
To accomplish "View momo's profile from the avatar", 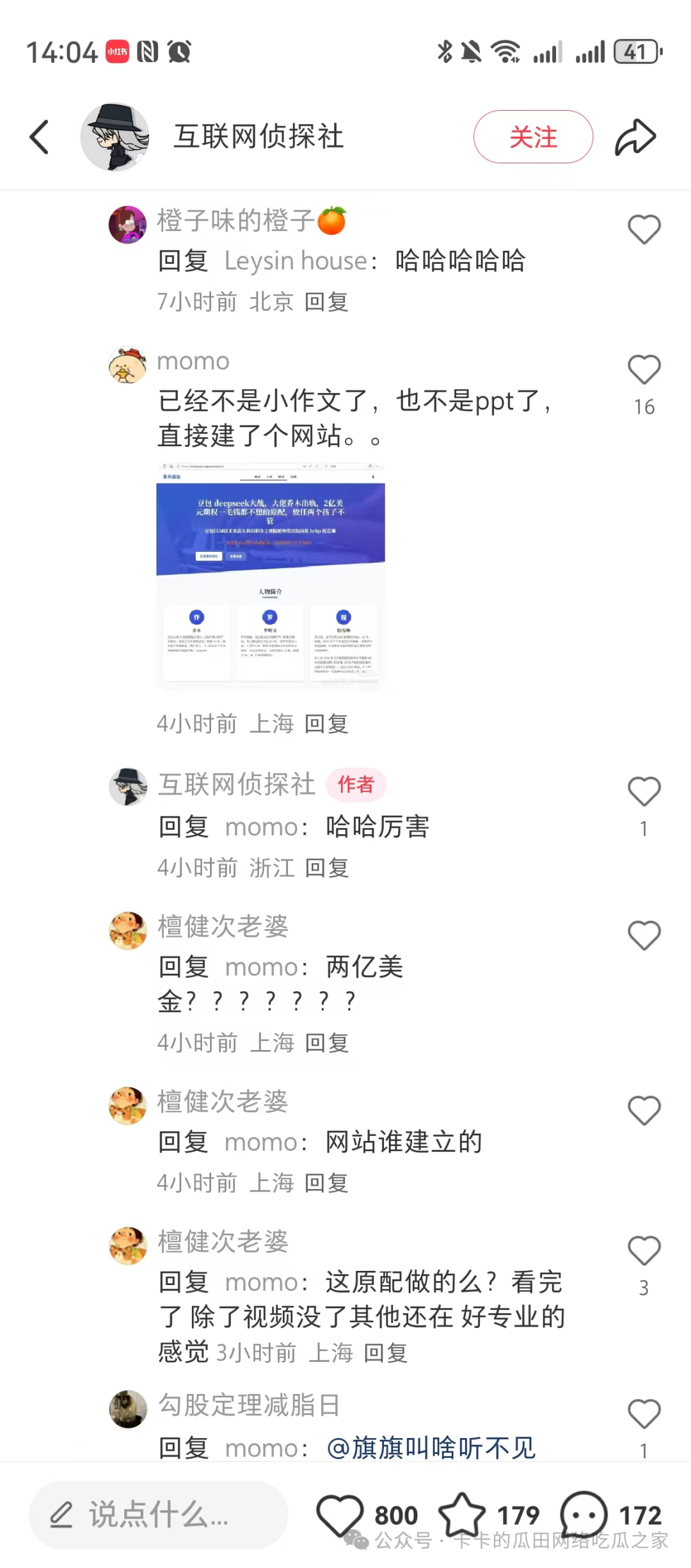I will pos(127,366).
